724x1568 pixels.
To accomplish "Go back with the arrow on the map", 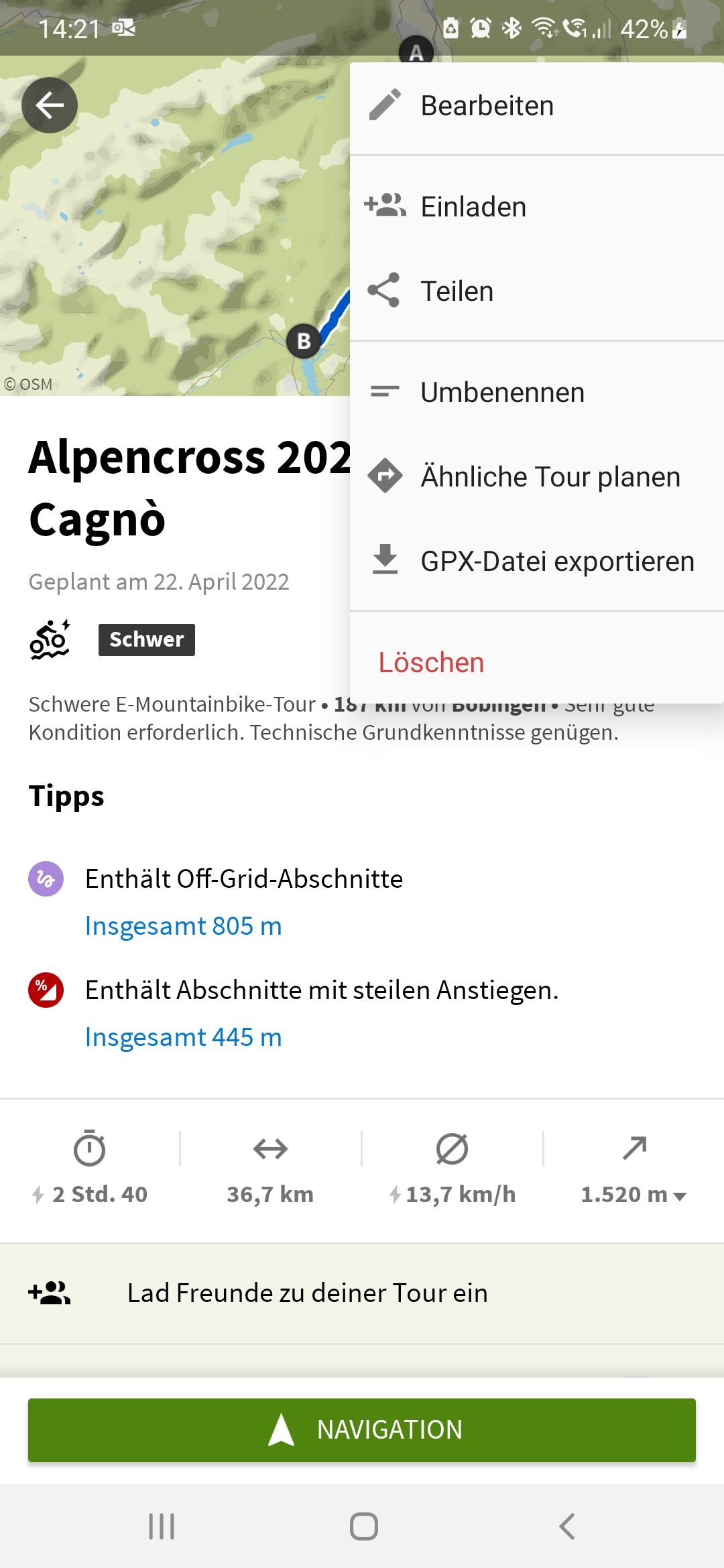I will pyautogui.click(x=50, y=105).
